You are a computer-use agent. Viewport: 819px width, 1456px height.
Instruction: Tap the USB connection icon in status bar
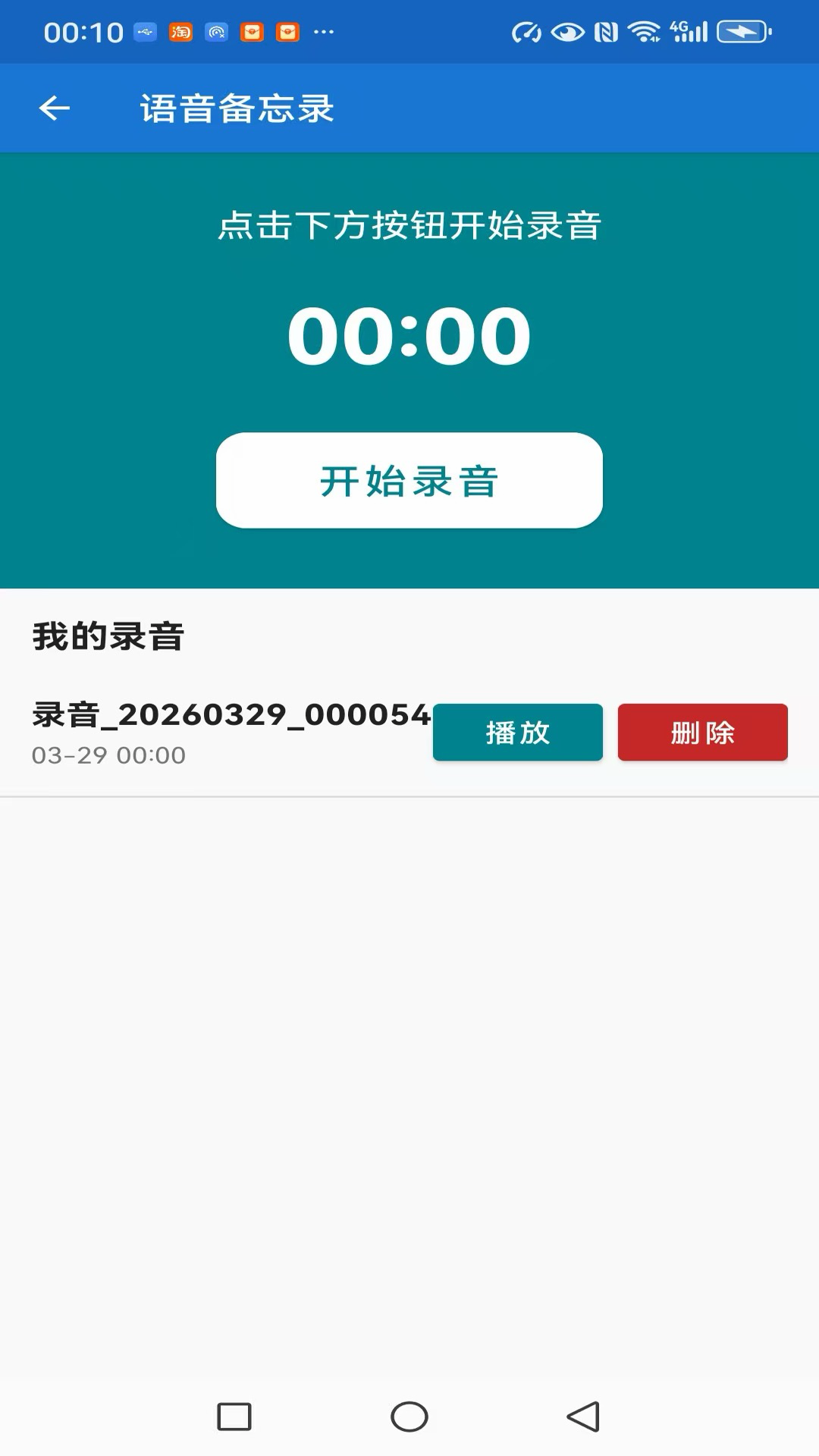tap(146, 32)
